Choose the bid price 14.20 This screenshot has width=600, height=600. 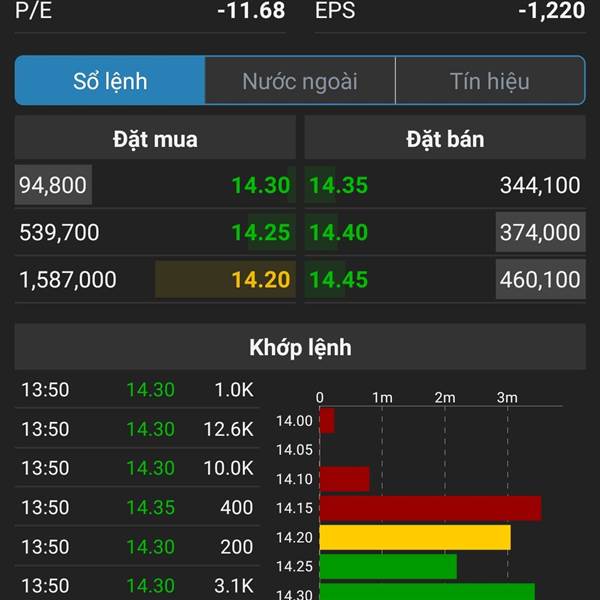click(260, 280)
